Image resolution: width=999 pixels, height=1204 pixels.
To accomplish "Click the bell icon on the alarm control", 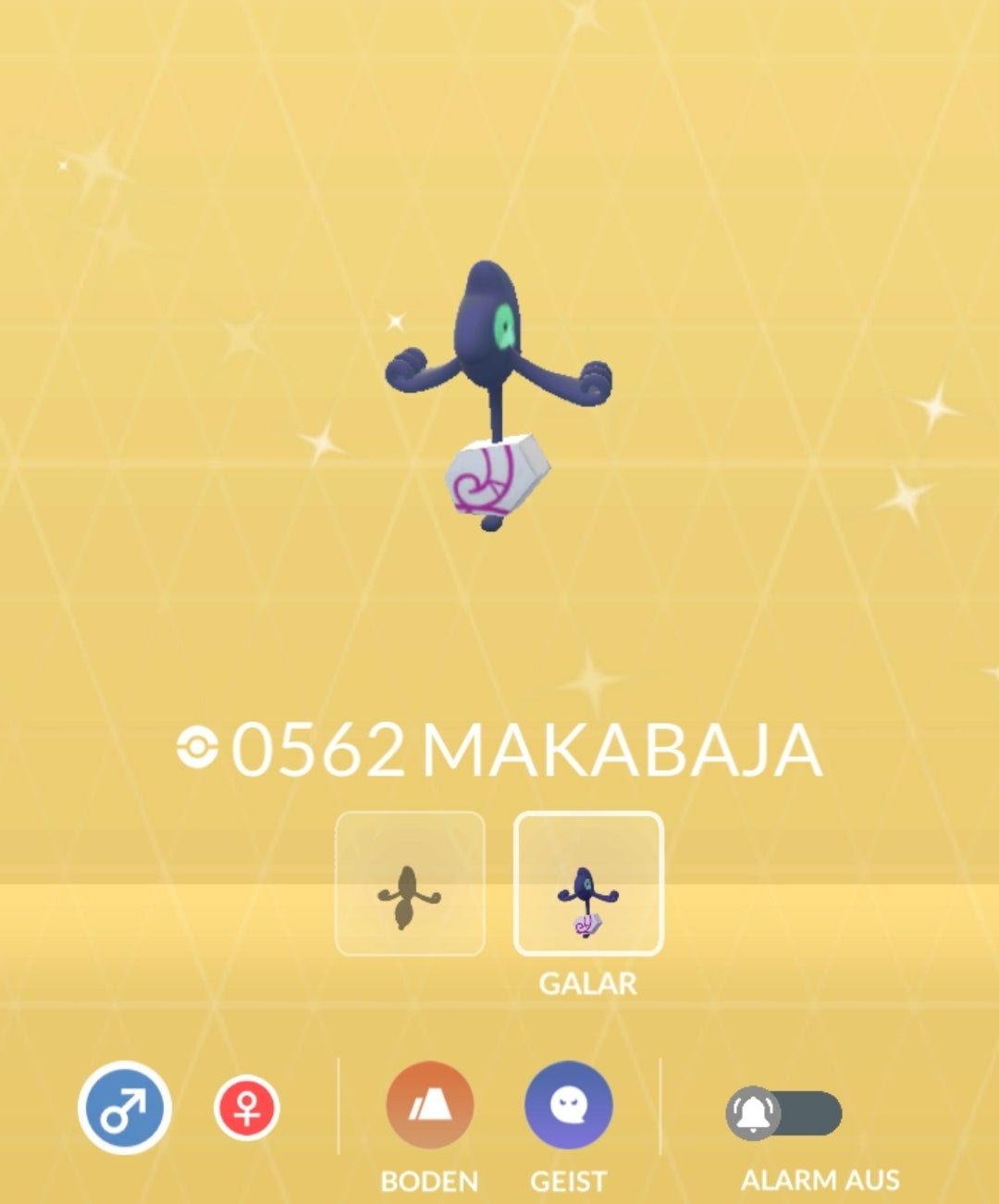I will pos(756,1113).
